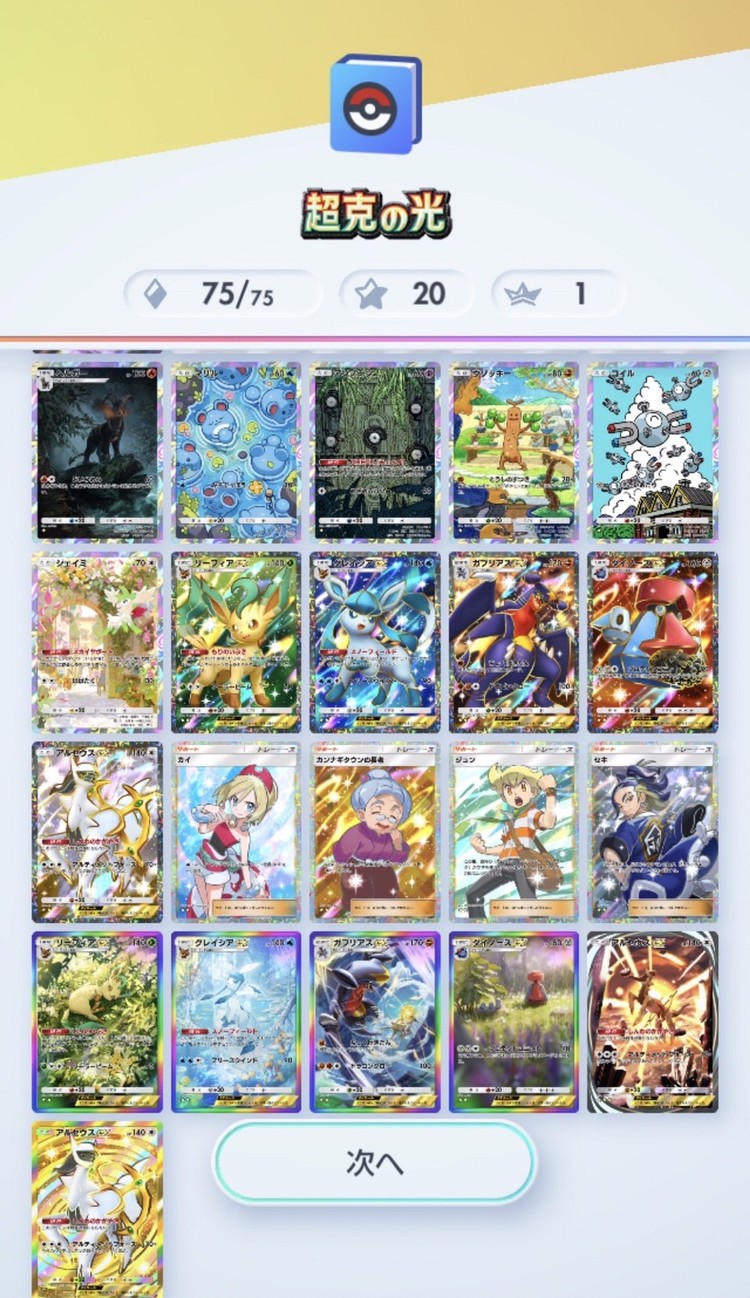Select the Shaymin flower arch card

pos(97,642)
